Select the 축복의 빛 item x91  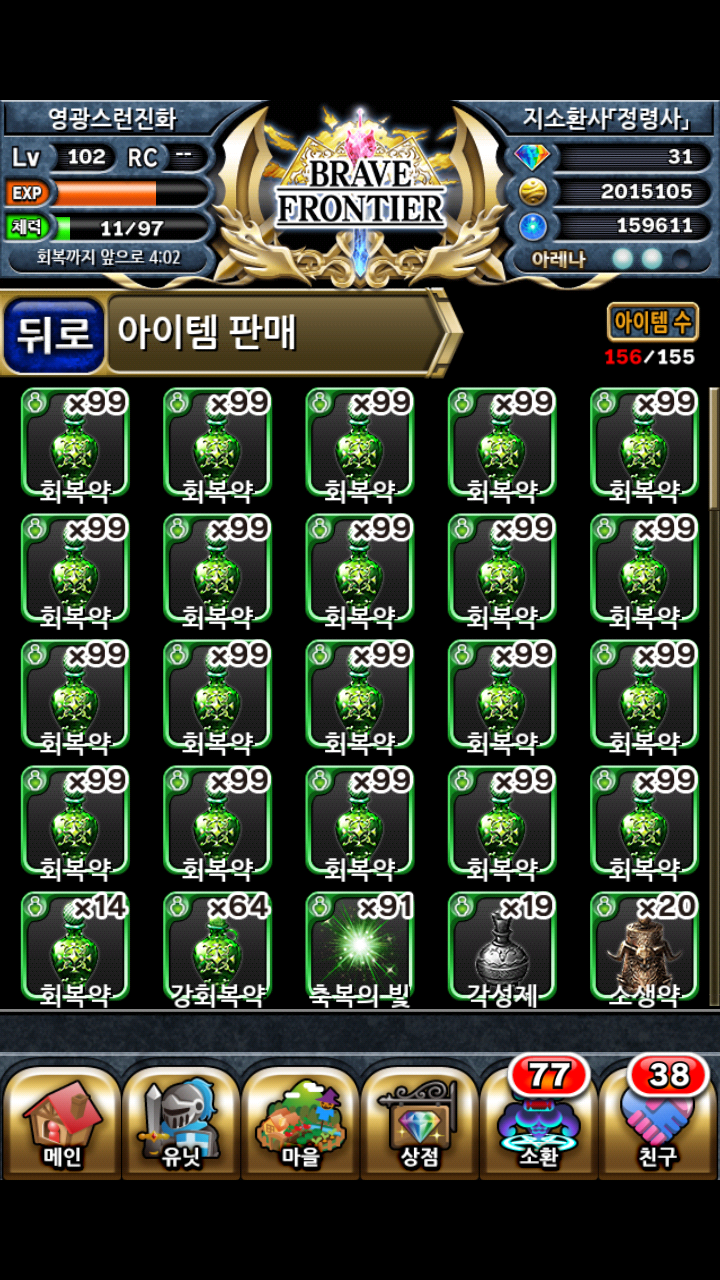tap(359, 947)
